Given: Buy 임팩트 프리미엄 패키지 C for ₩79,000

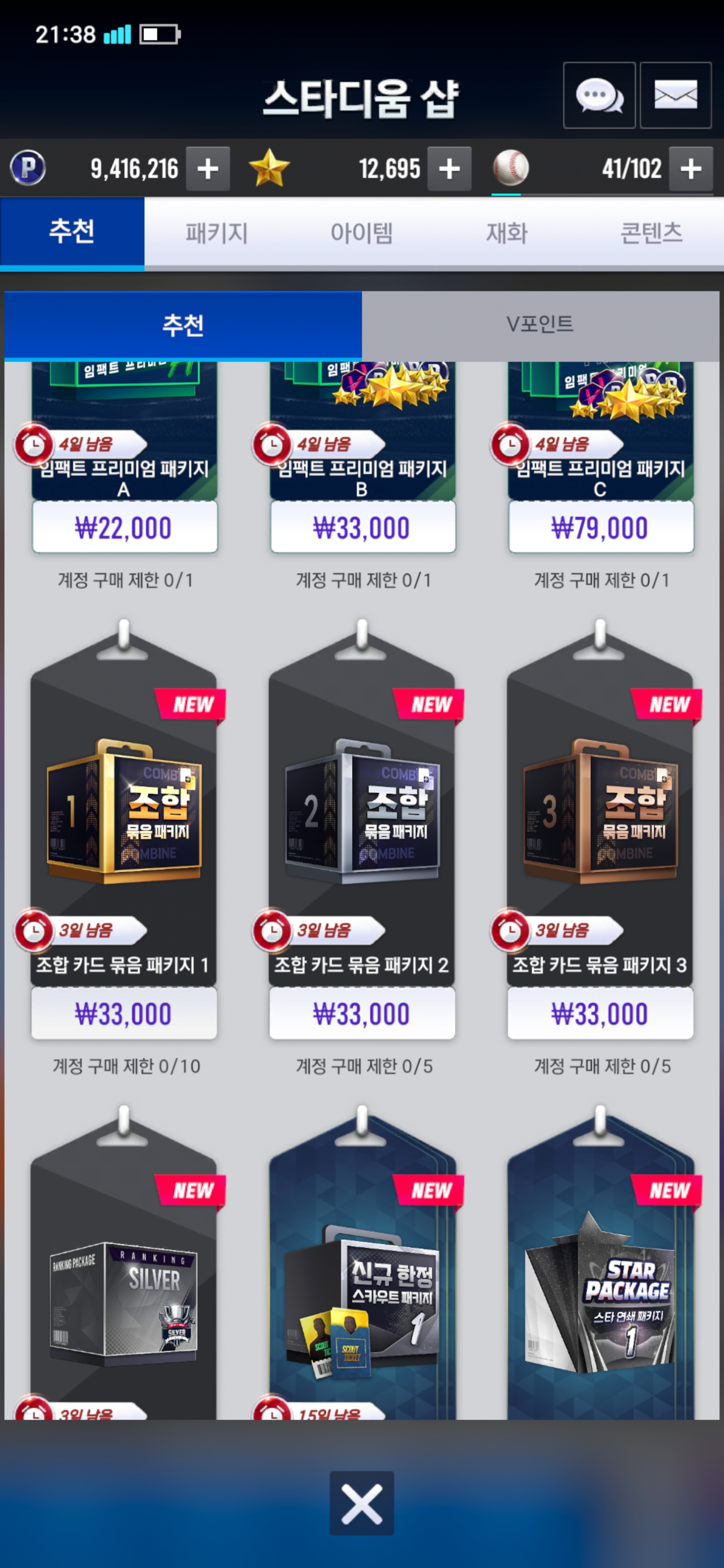Looking at the screenshot, I should click(x=601, y=528).
